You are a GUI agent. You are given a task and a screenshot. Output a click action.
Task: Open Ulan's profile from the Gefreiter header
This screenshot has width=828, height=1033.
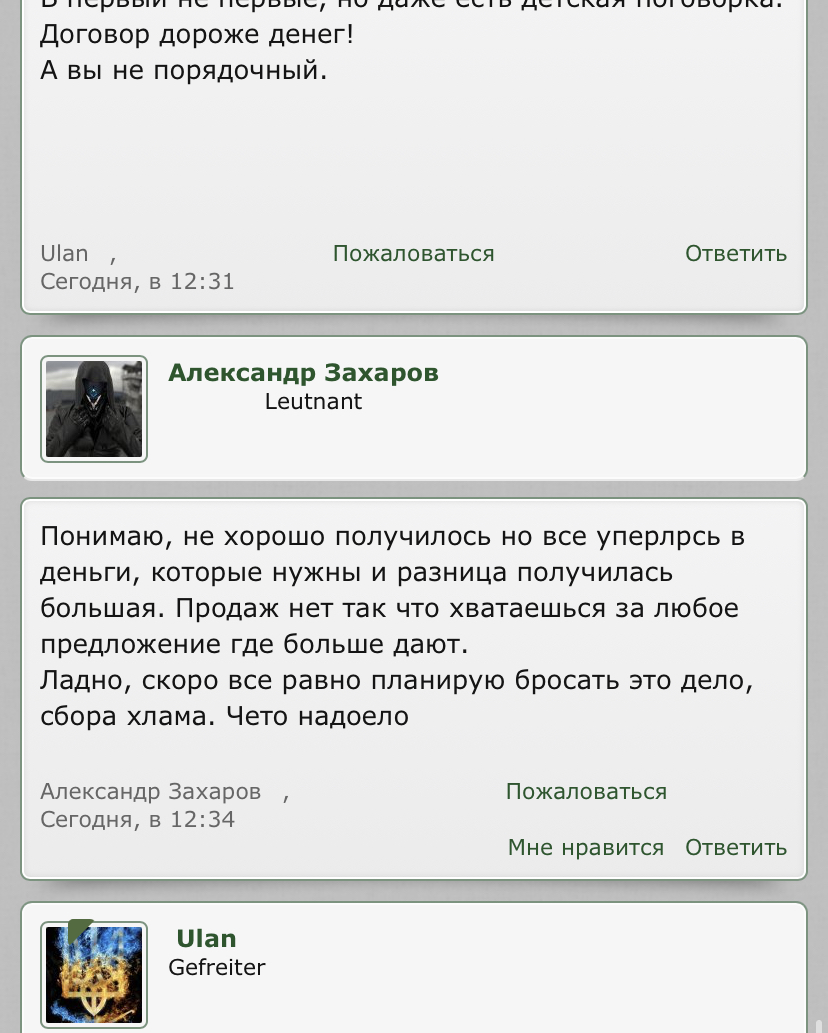pos(206,938)
